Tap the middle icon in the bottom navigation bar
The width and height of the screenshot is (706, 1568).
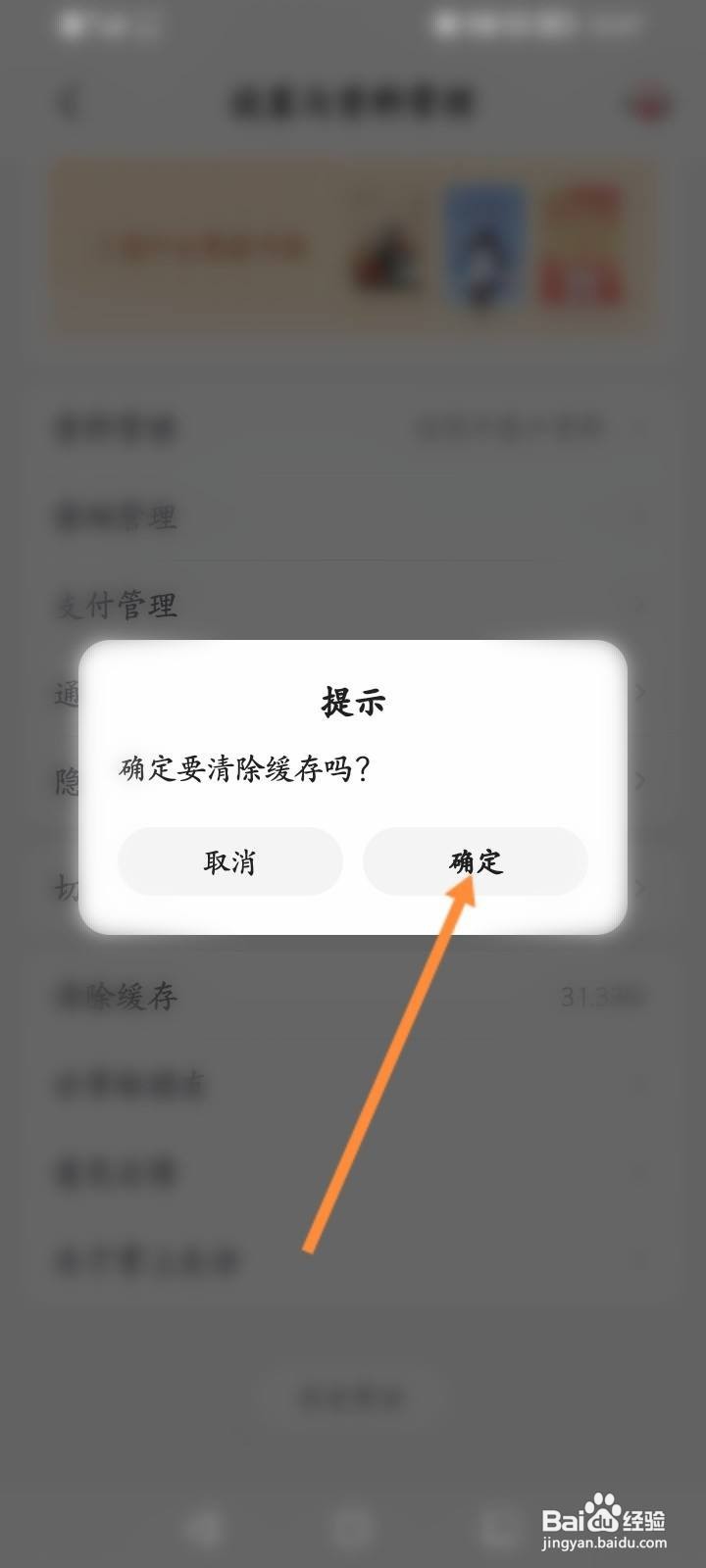pos(353,1524)
